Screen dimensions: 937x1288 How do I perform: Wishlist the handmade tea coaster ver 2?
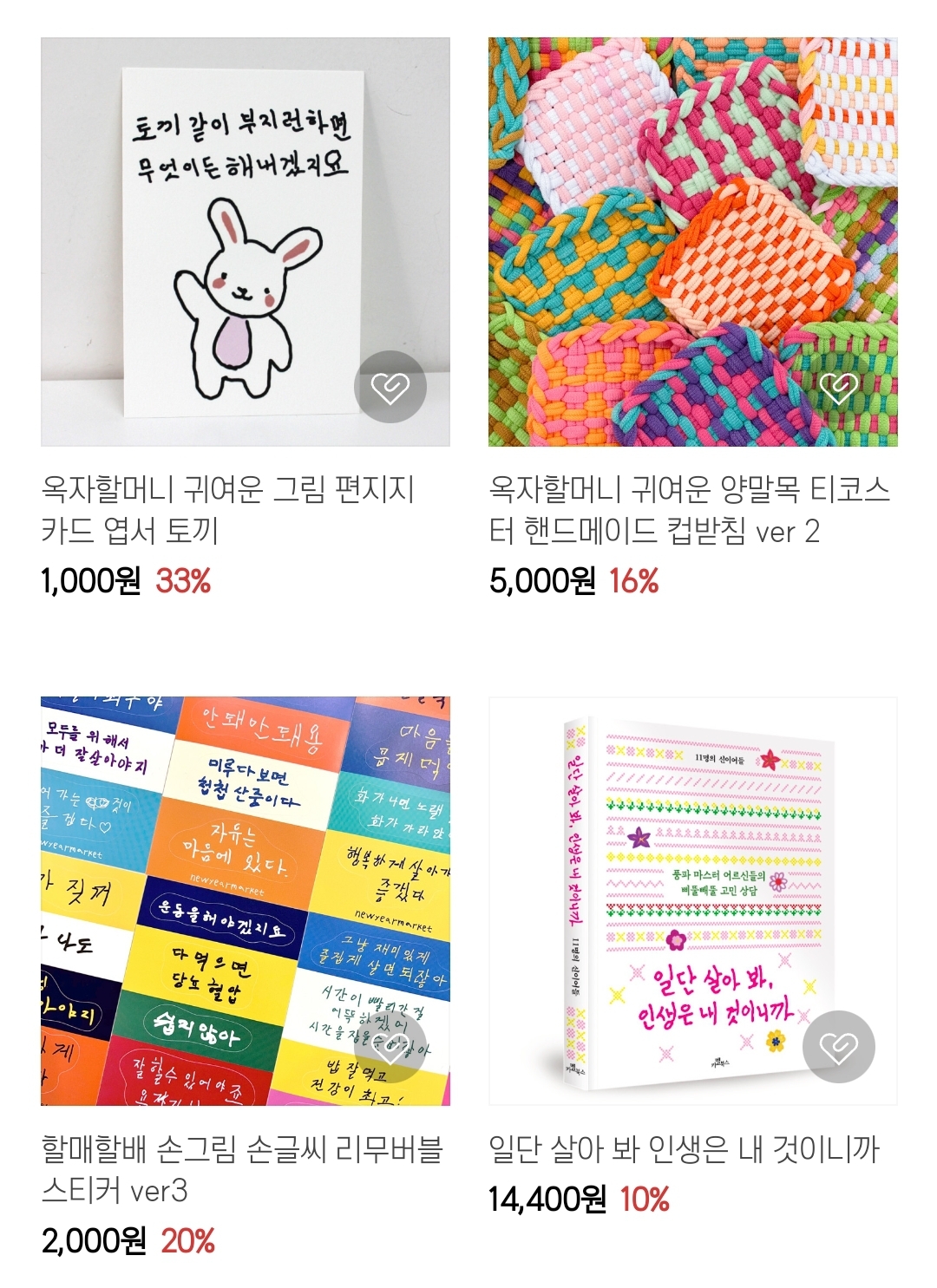[838, 387]
